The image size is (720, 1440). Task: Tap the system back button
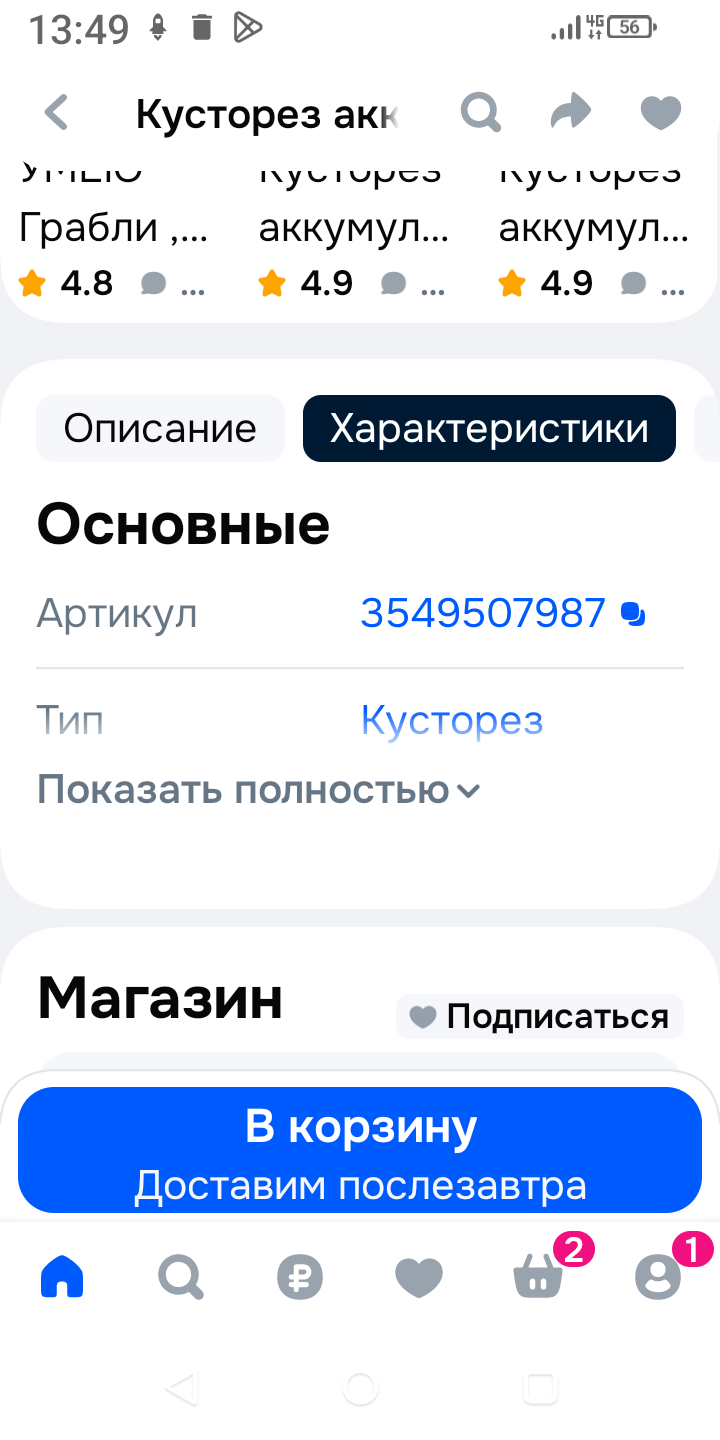[181, 1388]
